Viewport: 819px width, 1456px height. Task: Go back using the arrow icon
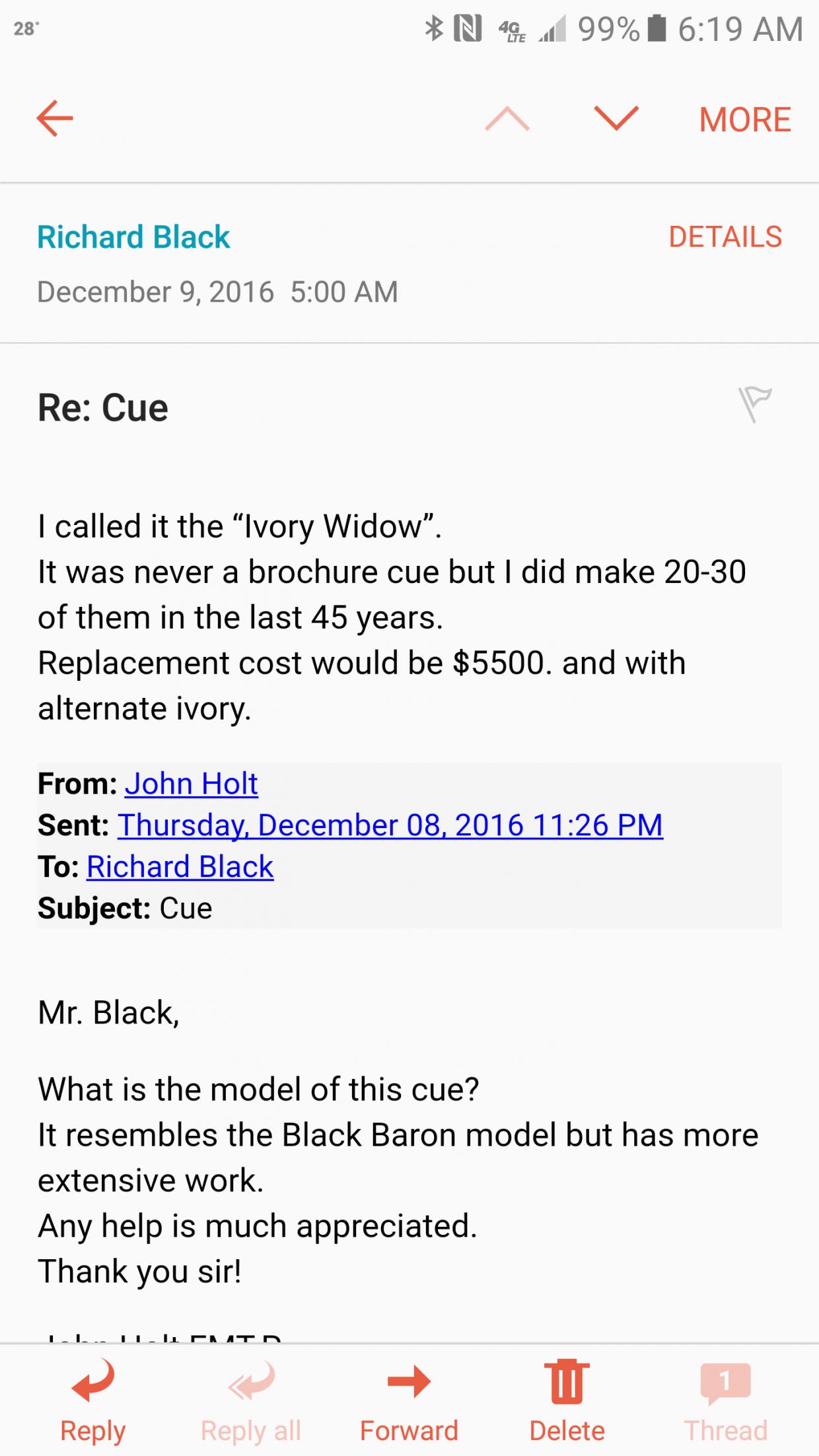(x=55, y=119)
